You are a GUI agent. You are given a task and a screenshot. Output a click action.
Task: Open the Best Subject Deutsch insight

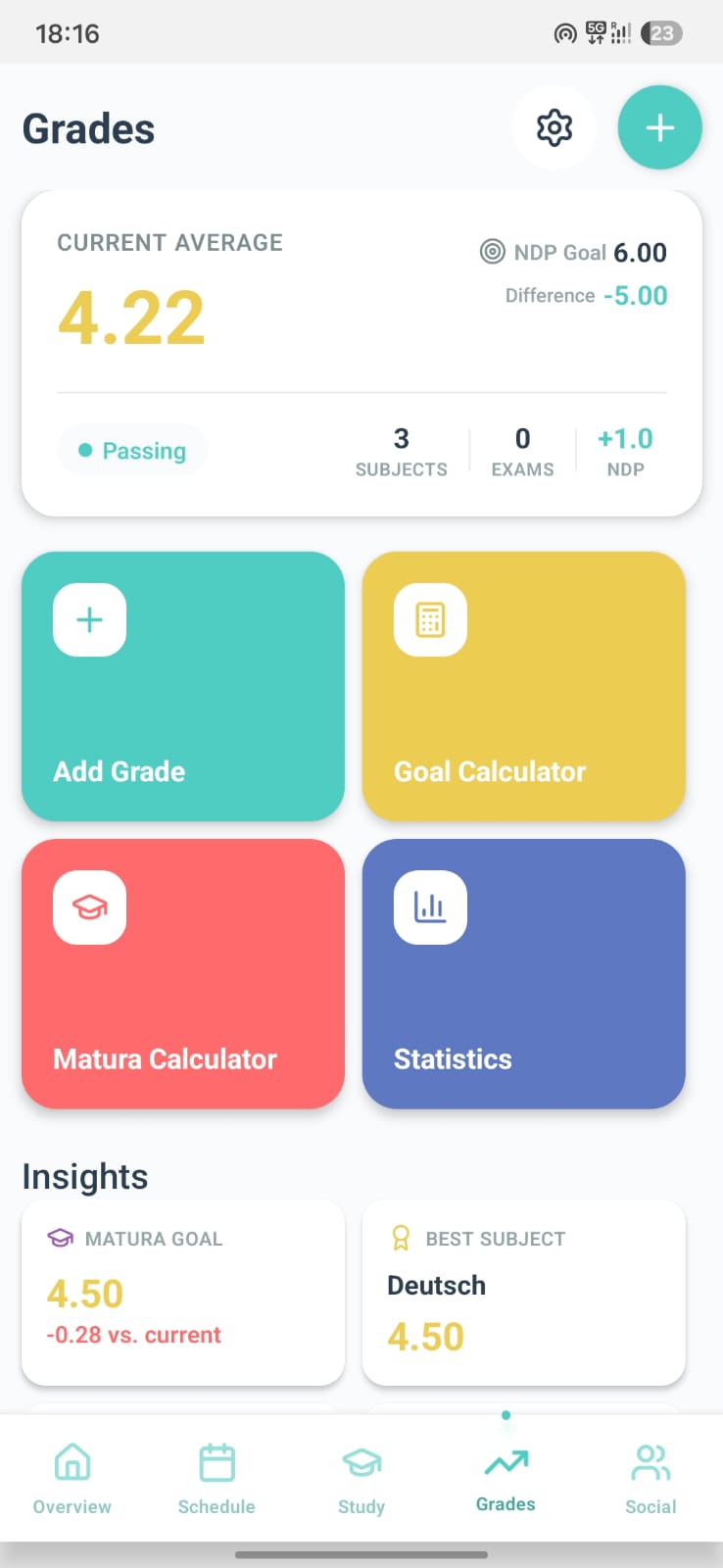coord(524,1293)
